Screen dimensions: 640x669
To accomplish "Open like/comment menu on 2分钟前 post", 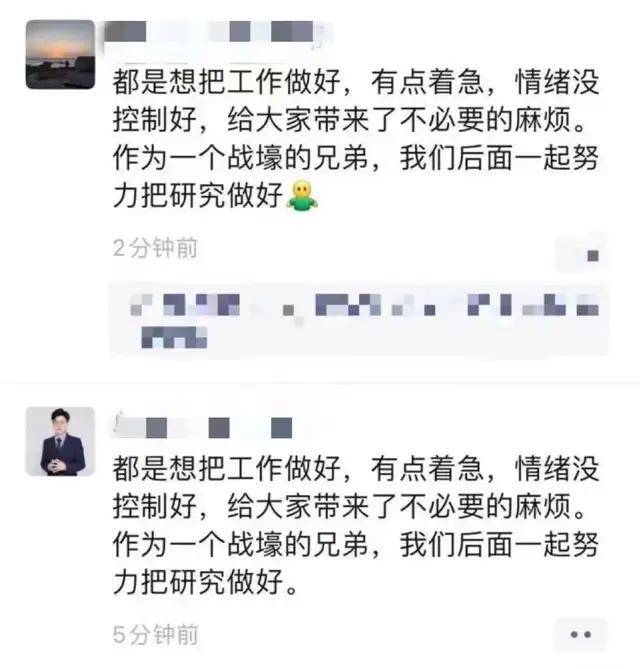I will [581, 252].
